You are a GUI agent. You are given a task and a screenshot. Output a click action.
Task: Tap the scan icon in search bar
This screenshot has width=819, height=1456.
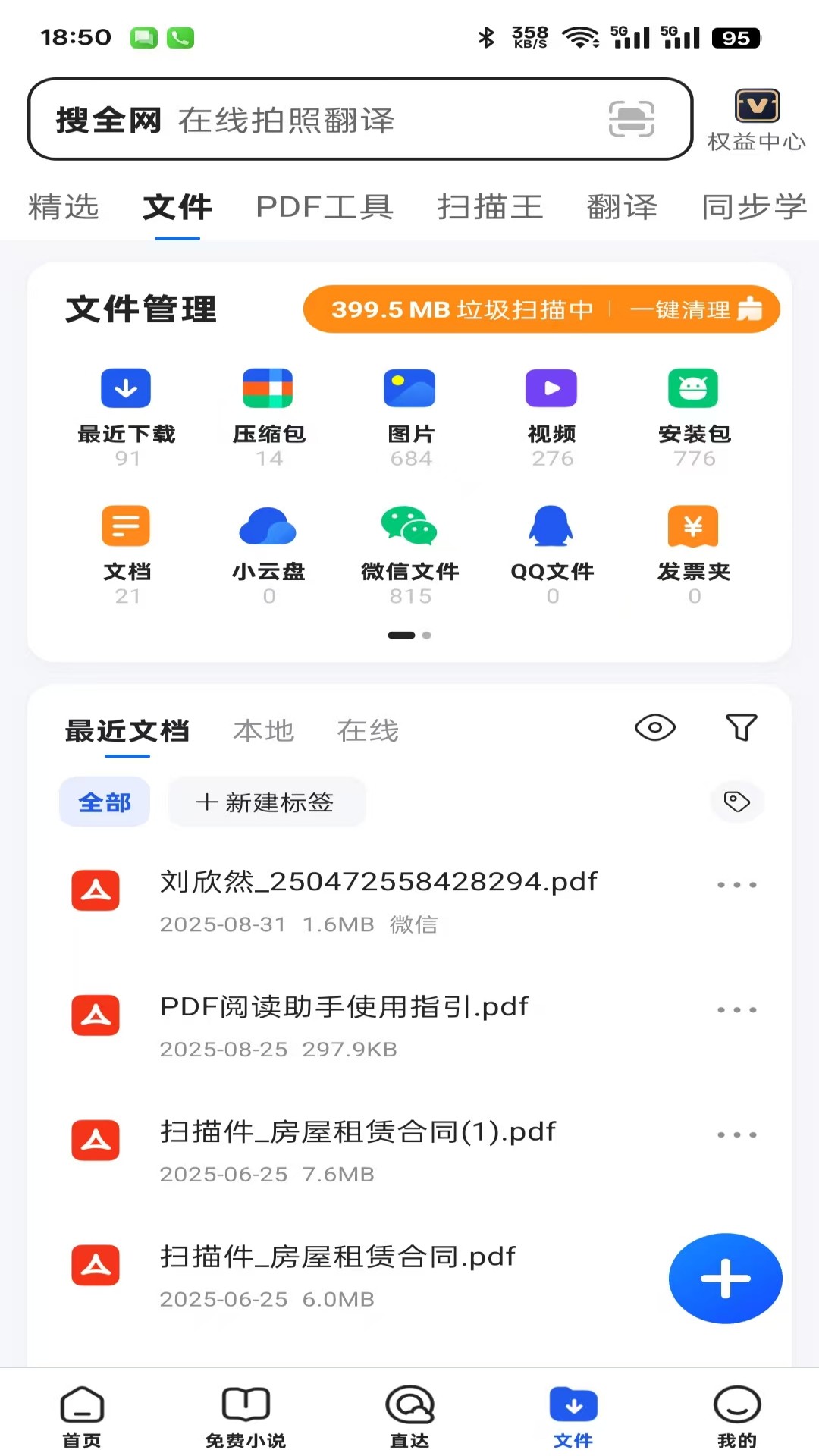(631, 119)
